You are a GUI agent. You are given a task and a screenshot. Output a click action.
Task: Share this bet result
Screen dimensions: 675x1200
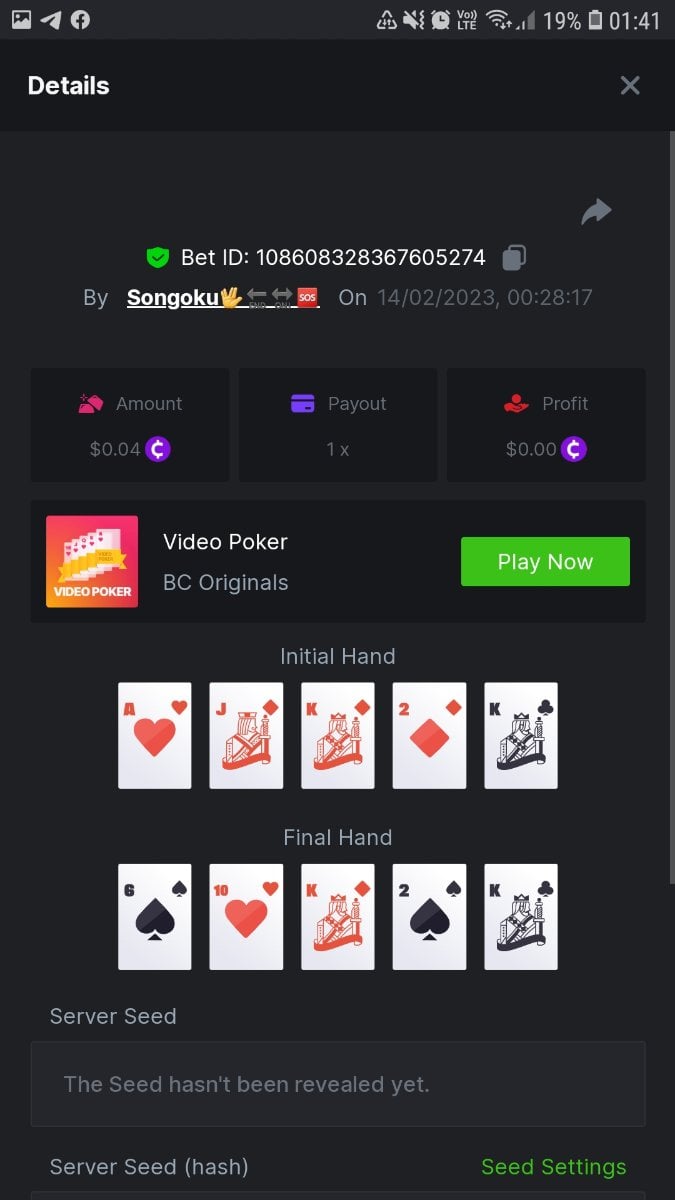[x=596, y=211]
